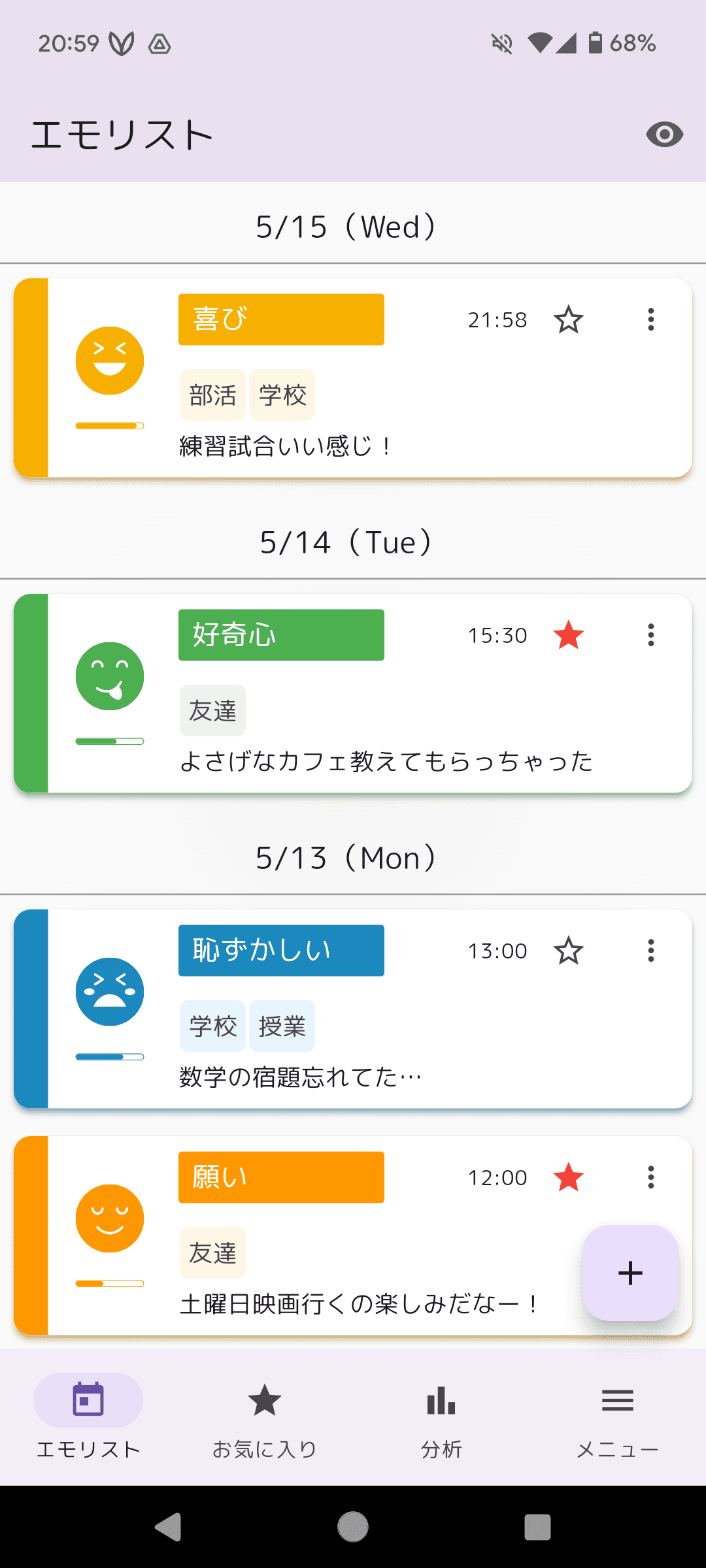Screen dimensions: 706x1568
Task: Tap the green tongue-out emoji on 好奇心 entry
Action: point(109,676)
